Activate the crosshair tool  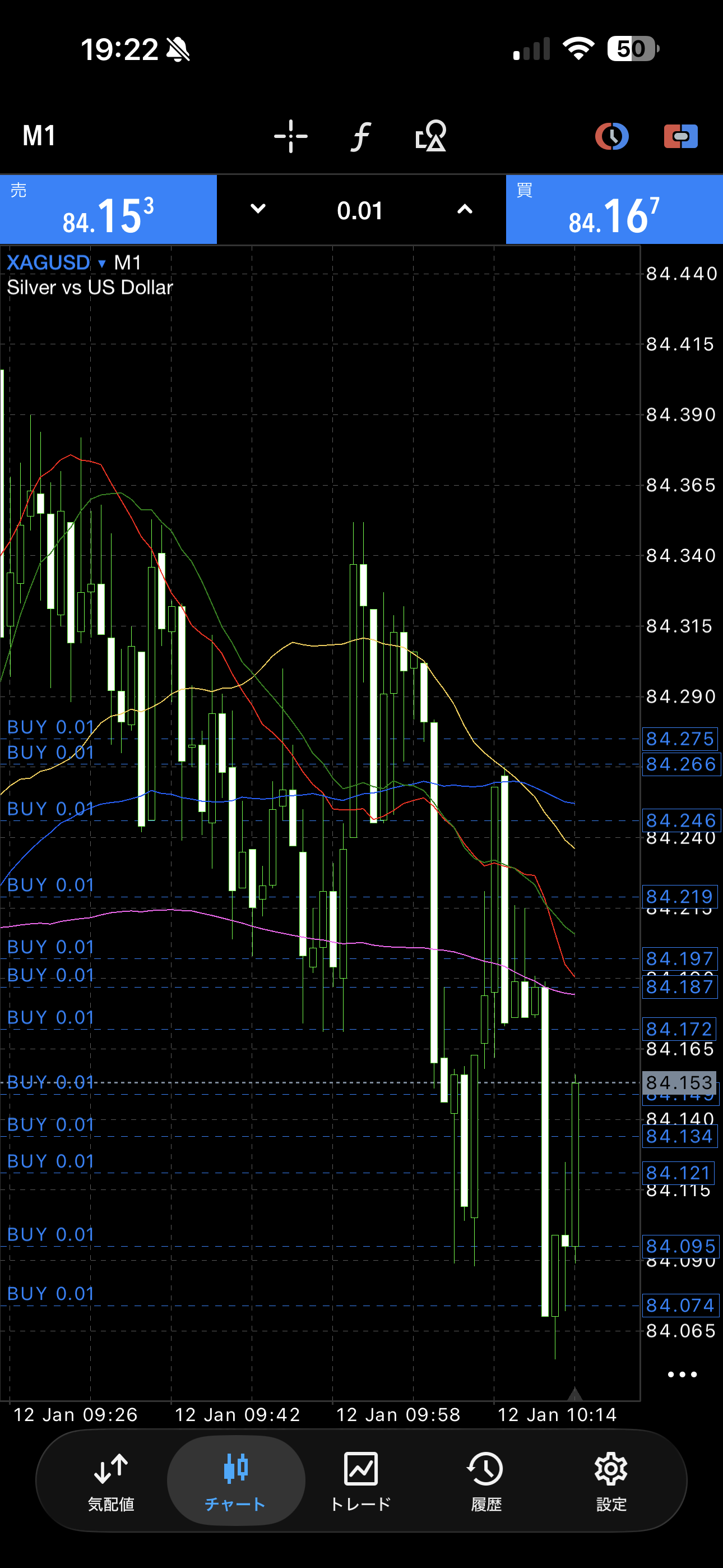pos(290,136)
